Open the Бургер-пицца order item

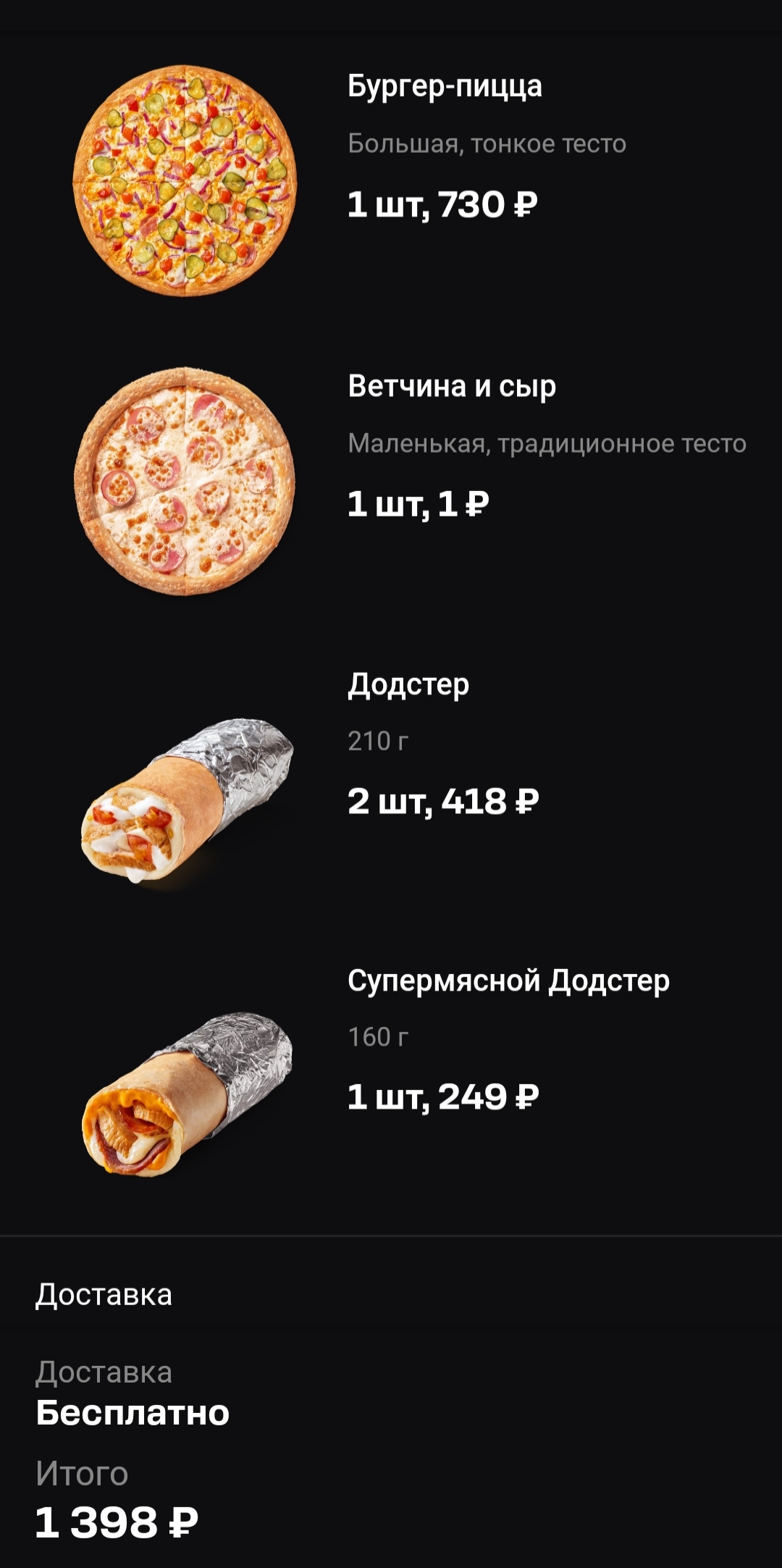[x=391, y=181]
